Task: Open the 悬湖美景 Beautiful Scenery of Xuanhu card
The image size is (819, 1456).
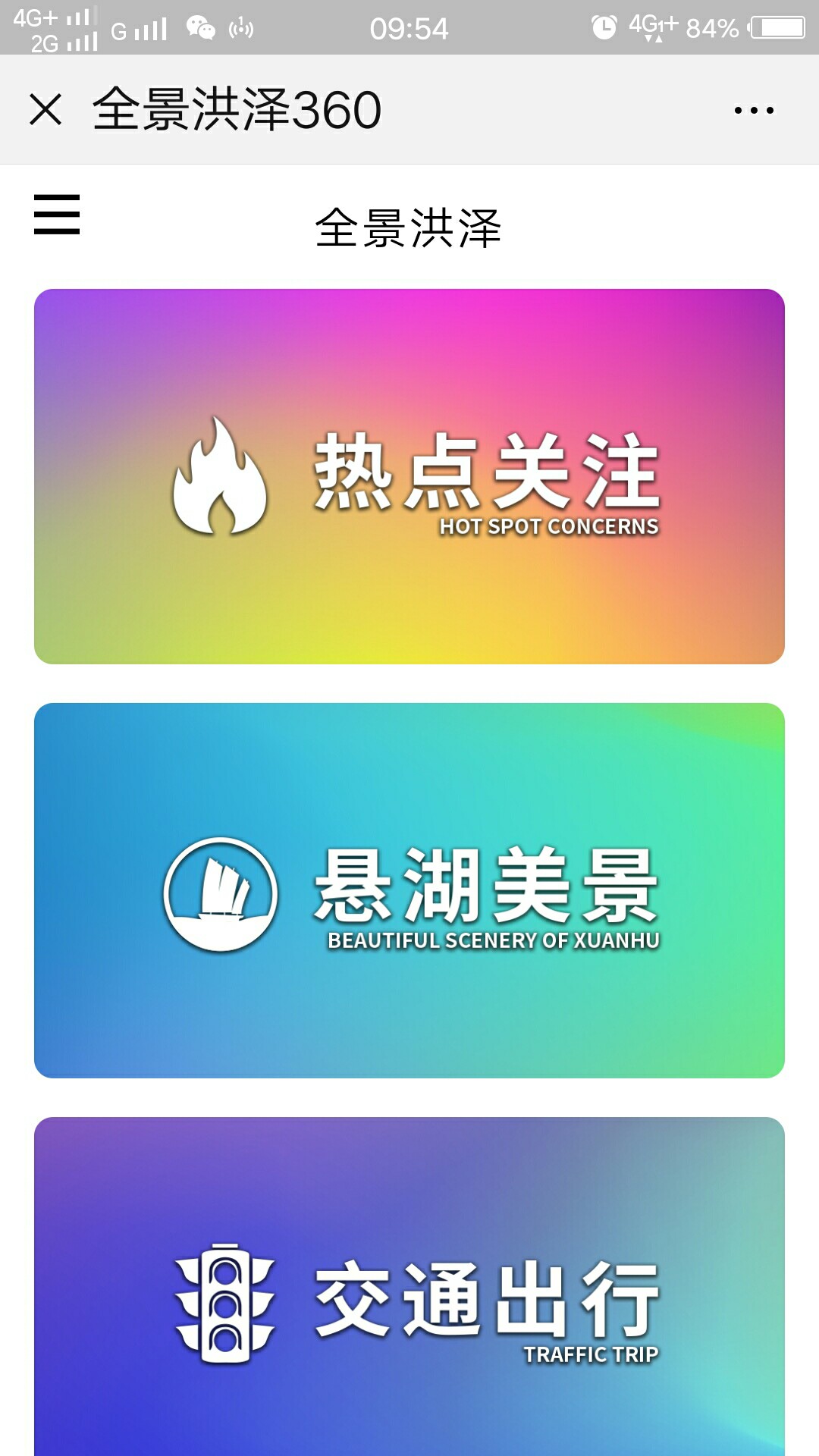Action: click(x=409, y=890)
